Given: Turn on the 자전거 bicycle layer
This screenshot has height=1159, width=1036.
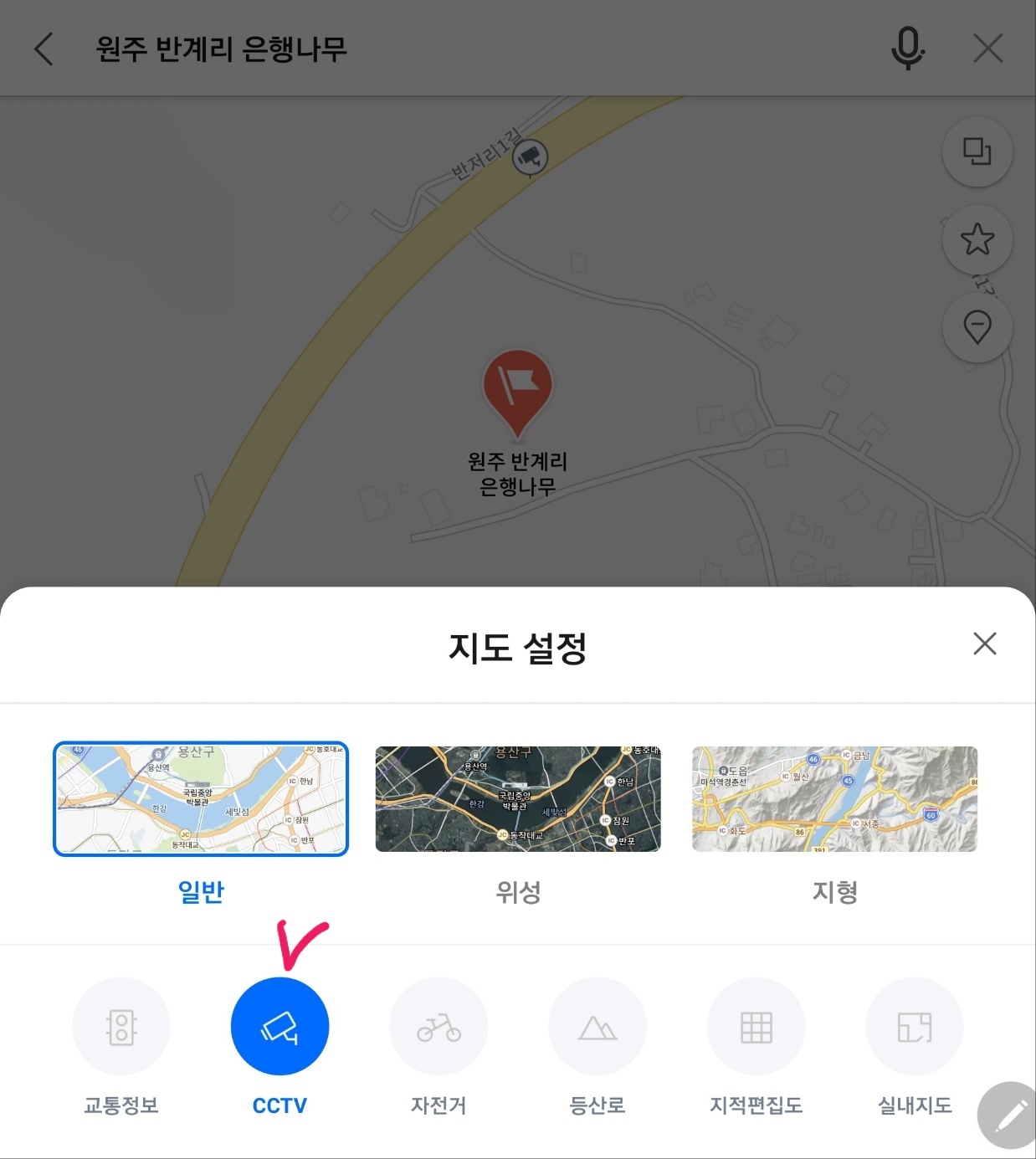Looking at the screenshot, I should tap(439, 1025).
